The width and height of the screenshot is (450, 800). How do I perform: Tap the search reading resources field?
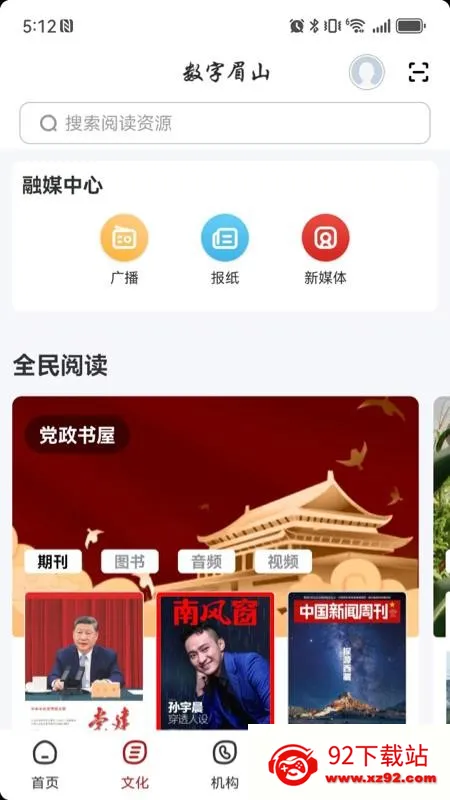pyautogui.click(x=224, y=123)
